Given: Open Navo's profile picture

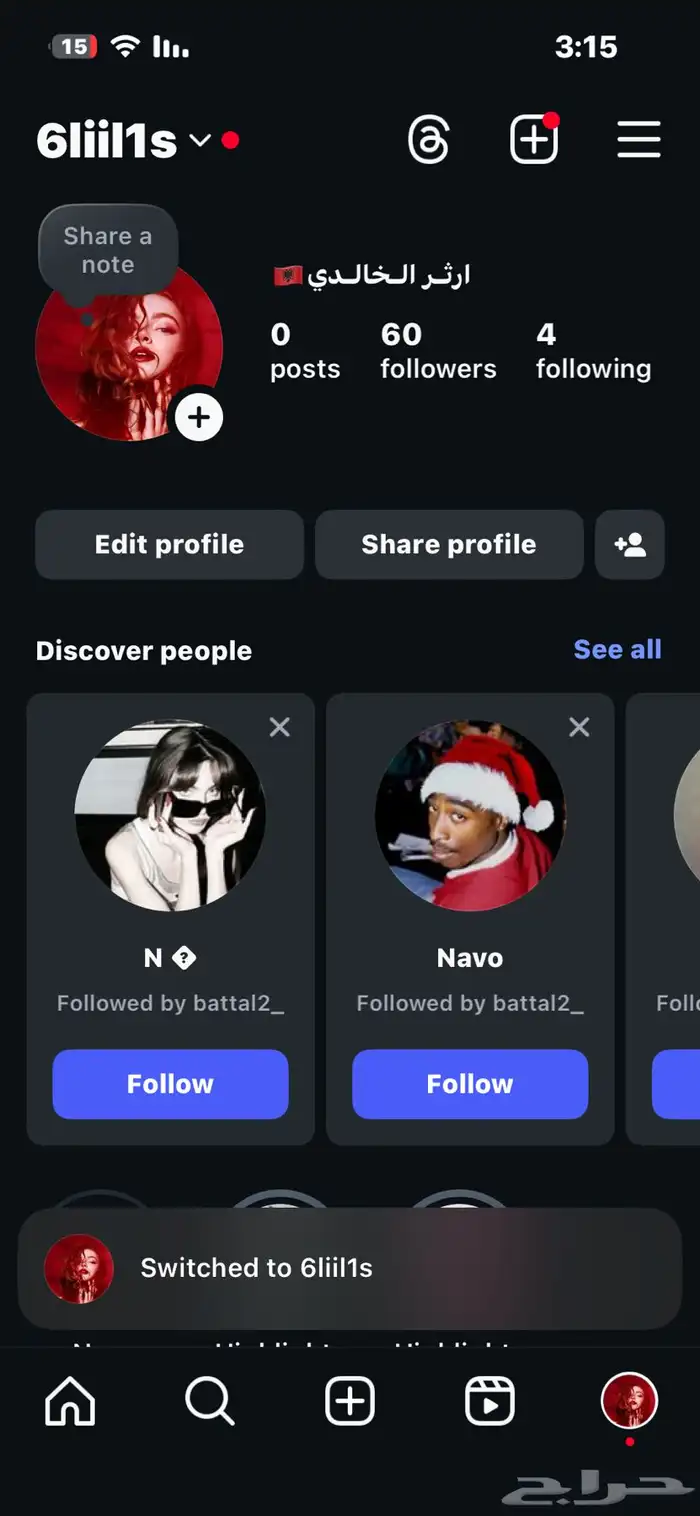Looking at the screenshot, I should click(470, 815).
